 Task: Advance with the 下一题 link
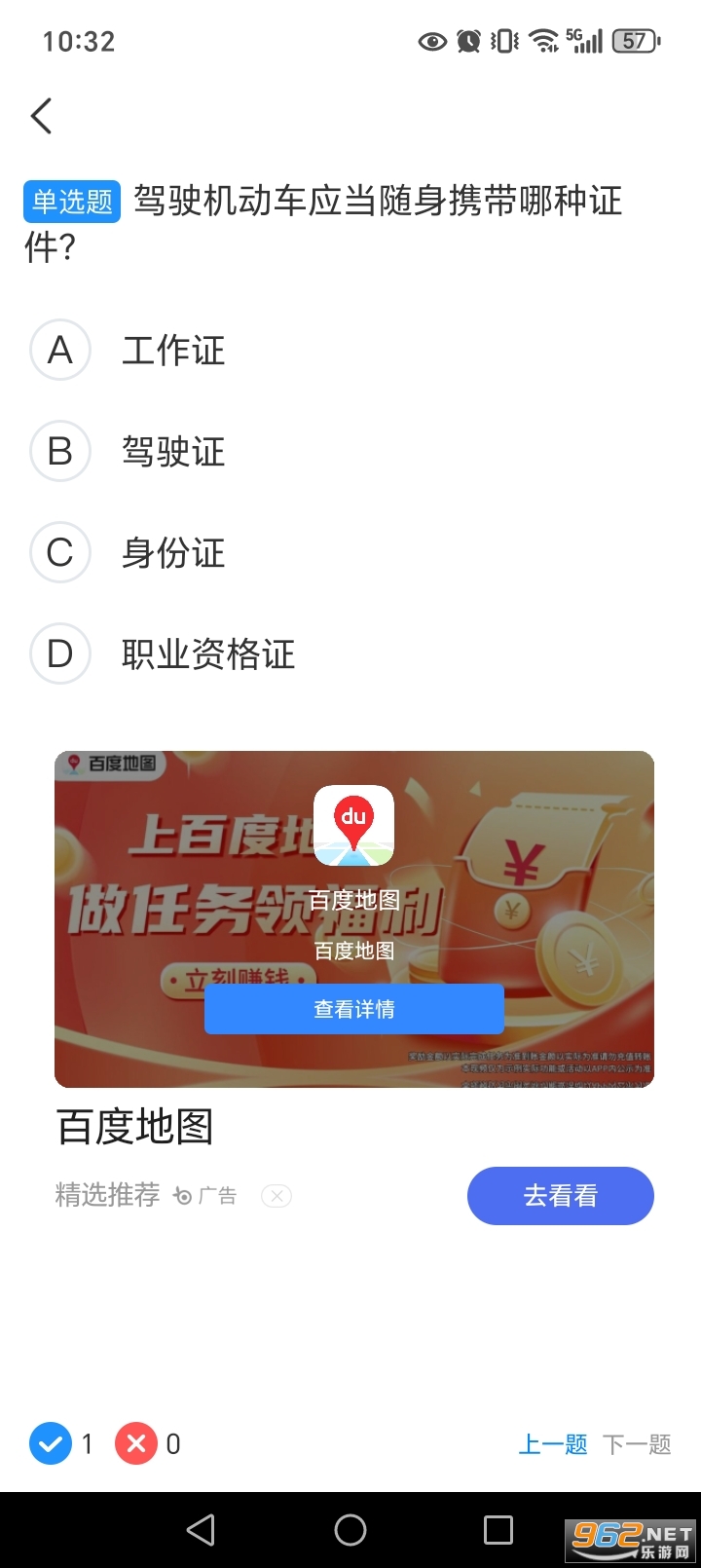[638, 1444]
